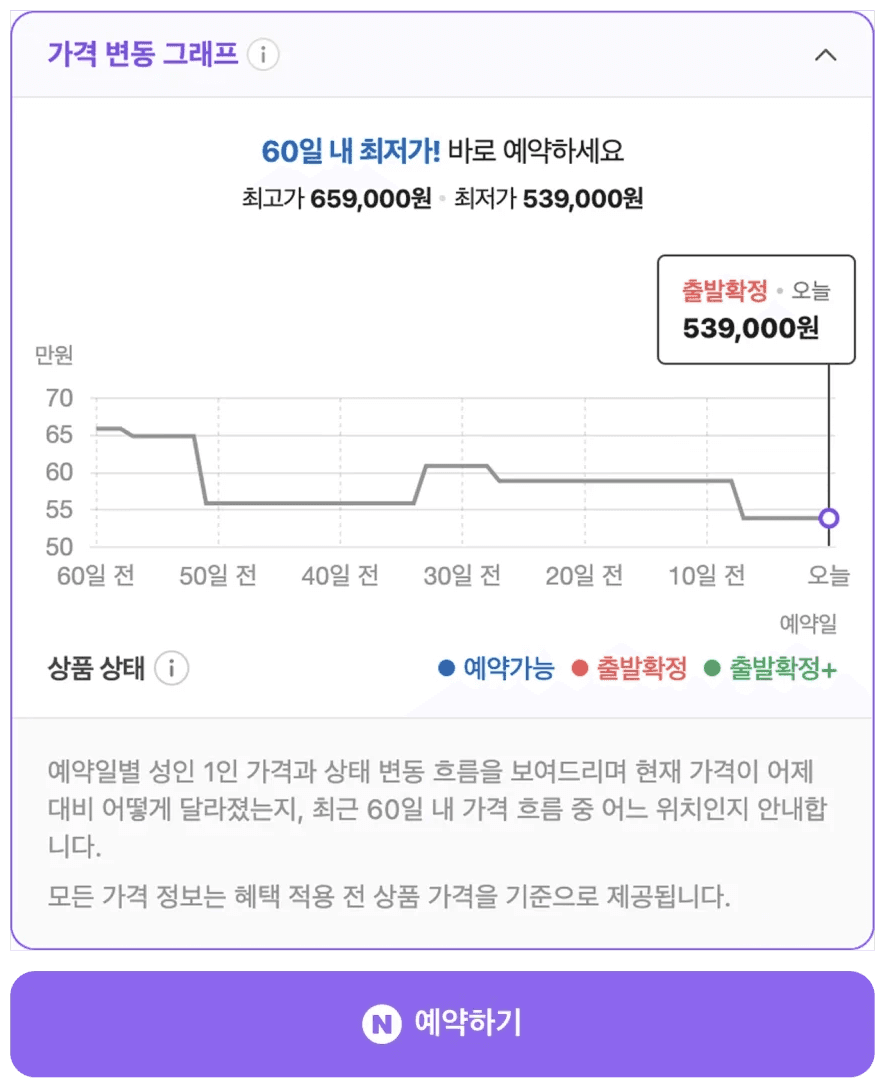Viewport: 883px width, 1078px height.
Task: Open info icon next to 가격 변동 그래프
Action: (x=263, y=54)
